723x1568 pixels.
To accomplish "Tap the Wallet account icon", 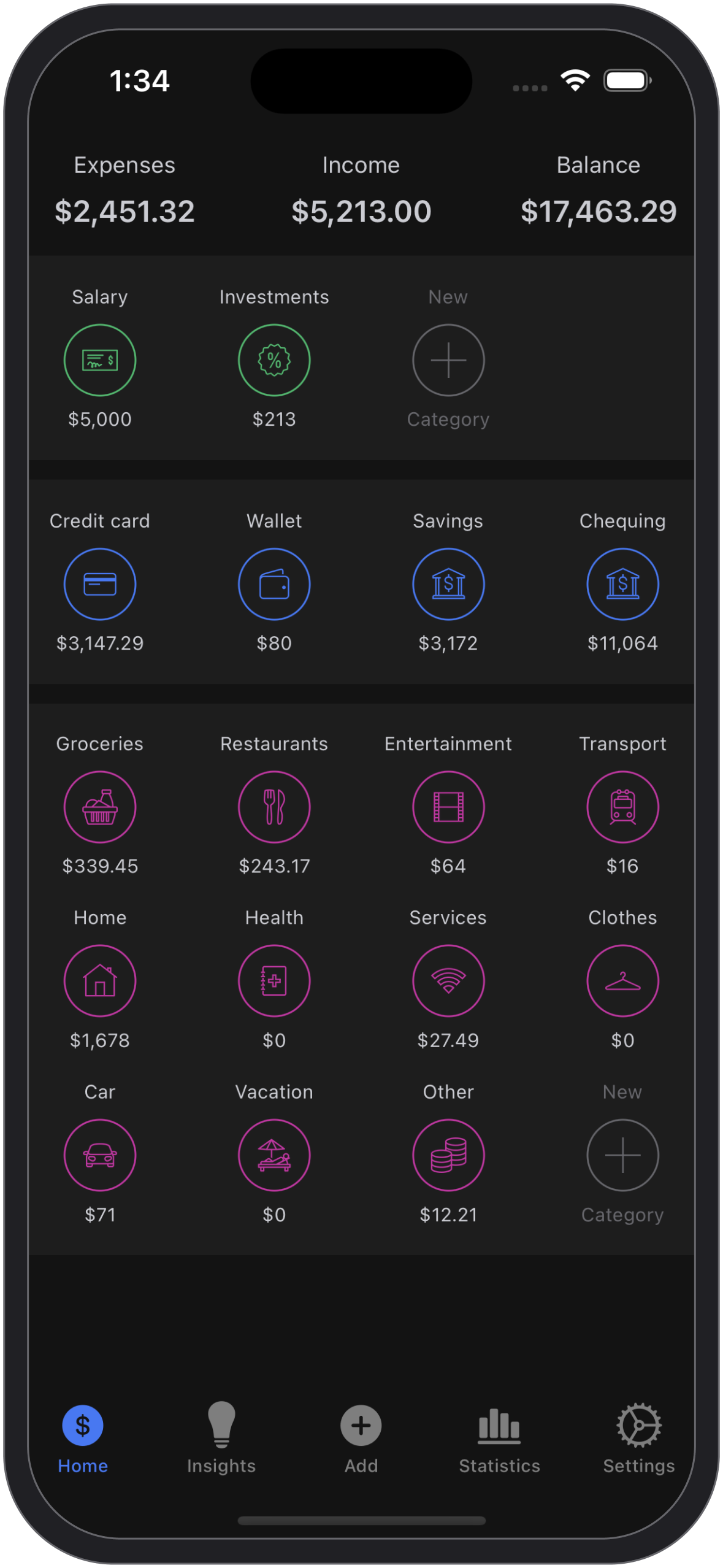I will [274, 583].
